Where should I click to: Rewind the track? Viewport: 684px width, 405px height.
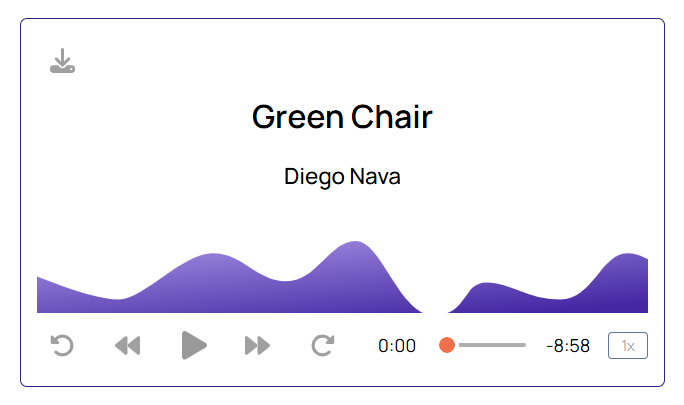click(127, 346)
